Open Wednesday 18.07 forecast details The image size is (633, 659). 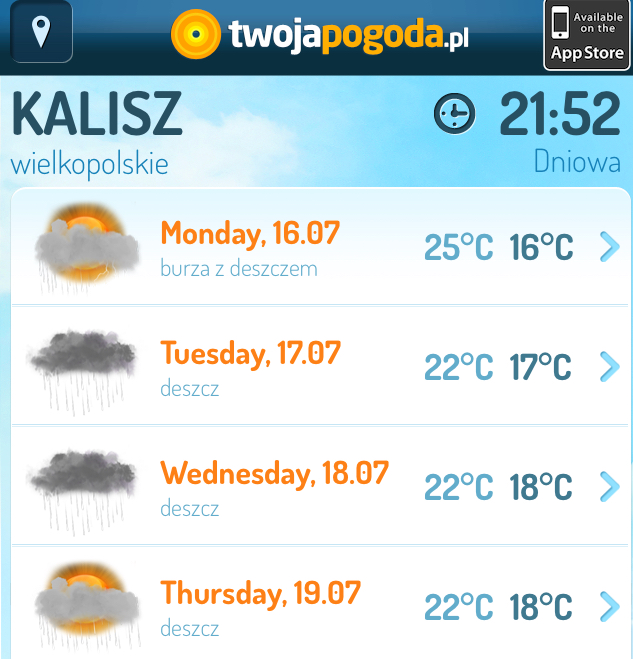609,487
